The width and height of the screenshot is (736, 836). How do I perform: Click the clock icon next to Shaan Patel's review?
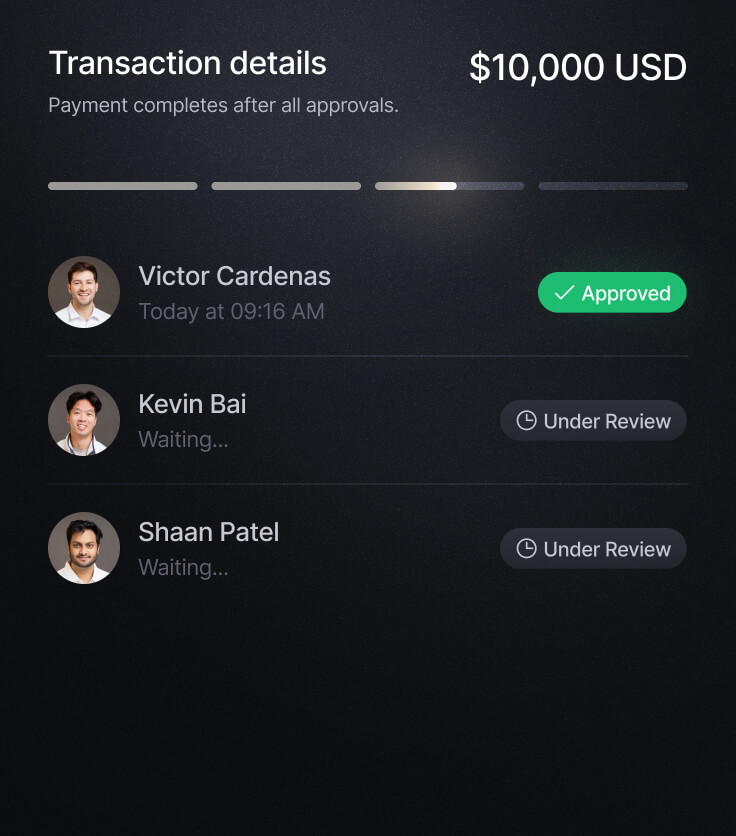[x=525, y=549]
